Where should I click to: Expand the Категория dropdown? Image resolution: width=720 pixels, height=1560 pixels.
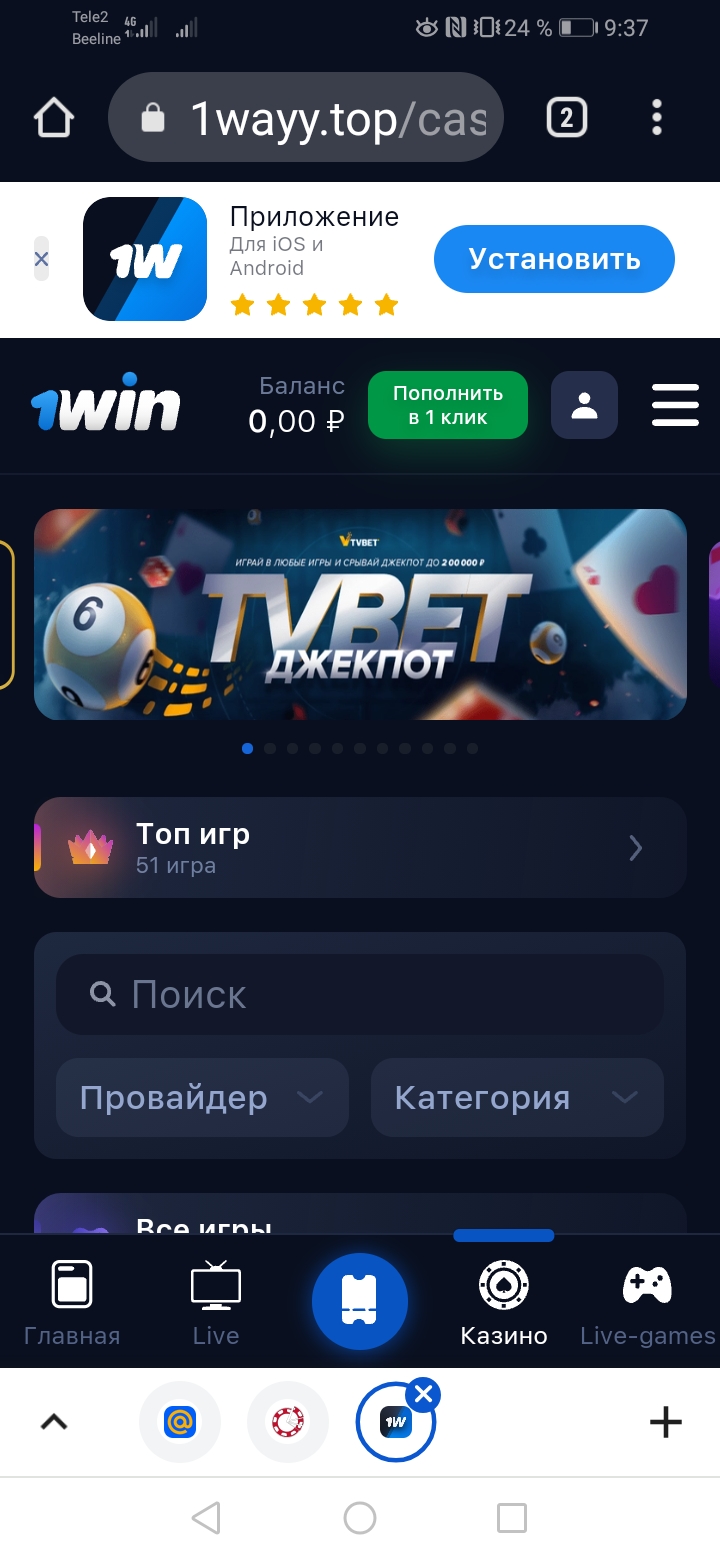point(517,1097)
